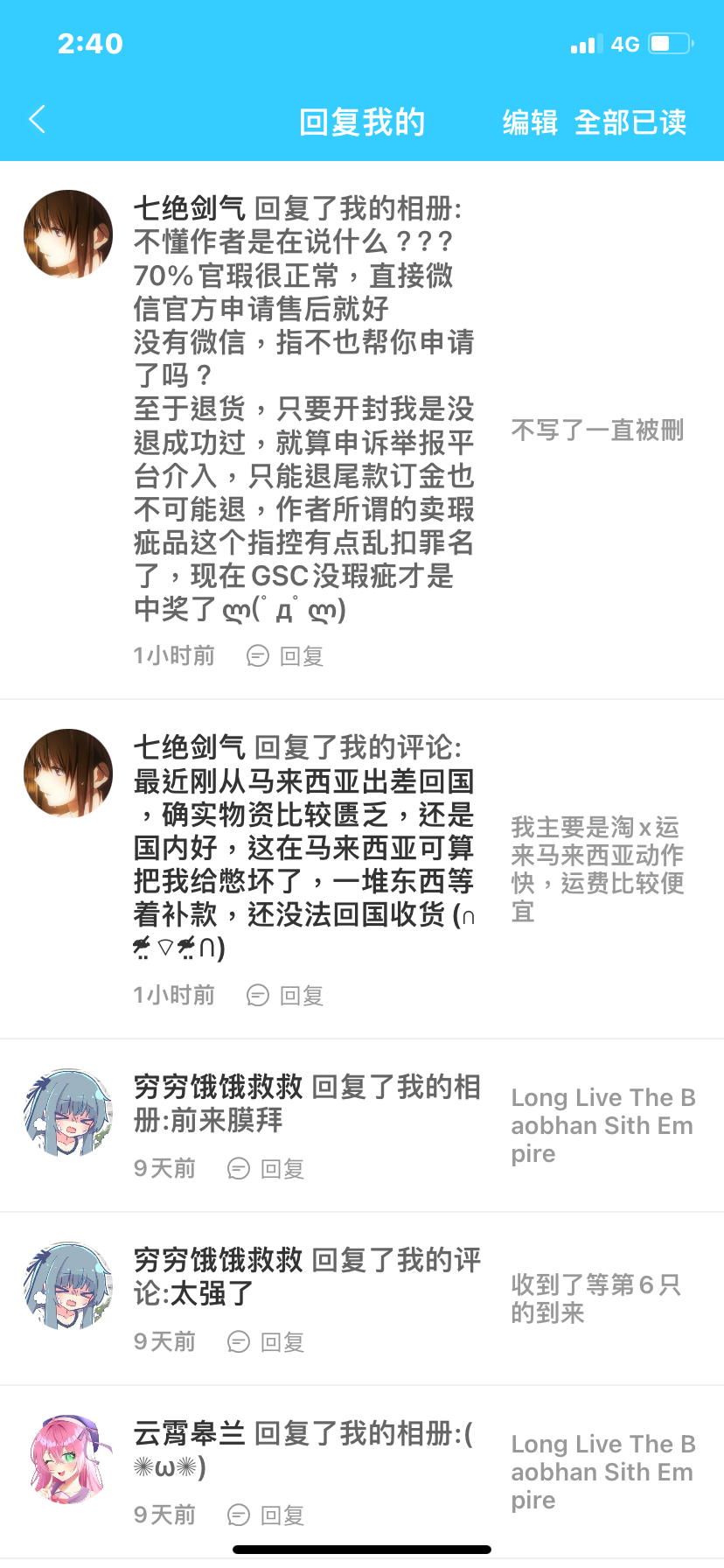Reply to 七绝剑气's comment about 马来西亚
724x1568 pixels.
[x=287, y=995]
